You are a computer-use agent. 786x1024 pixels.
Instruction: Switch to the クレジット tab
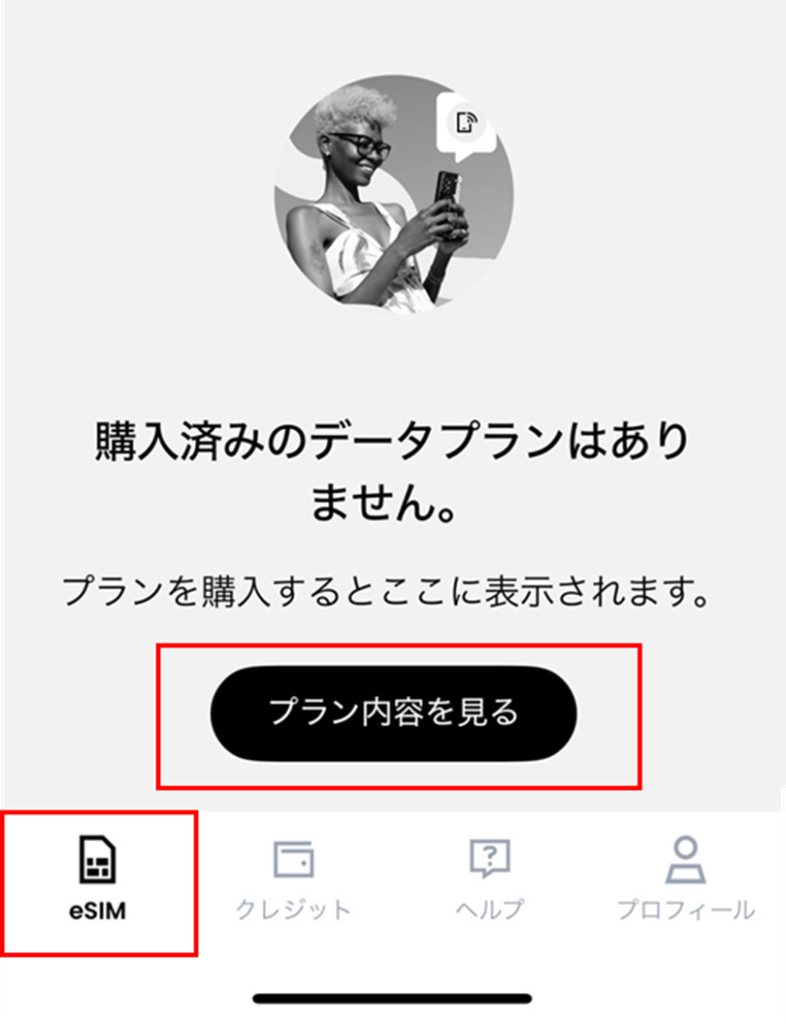pos(294,880)
